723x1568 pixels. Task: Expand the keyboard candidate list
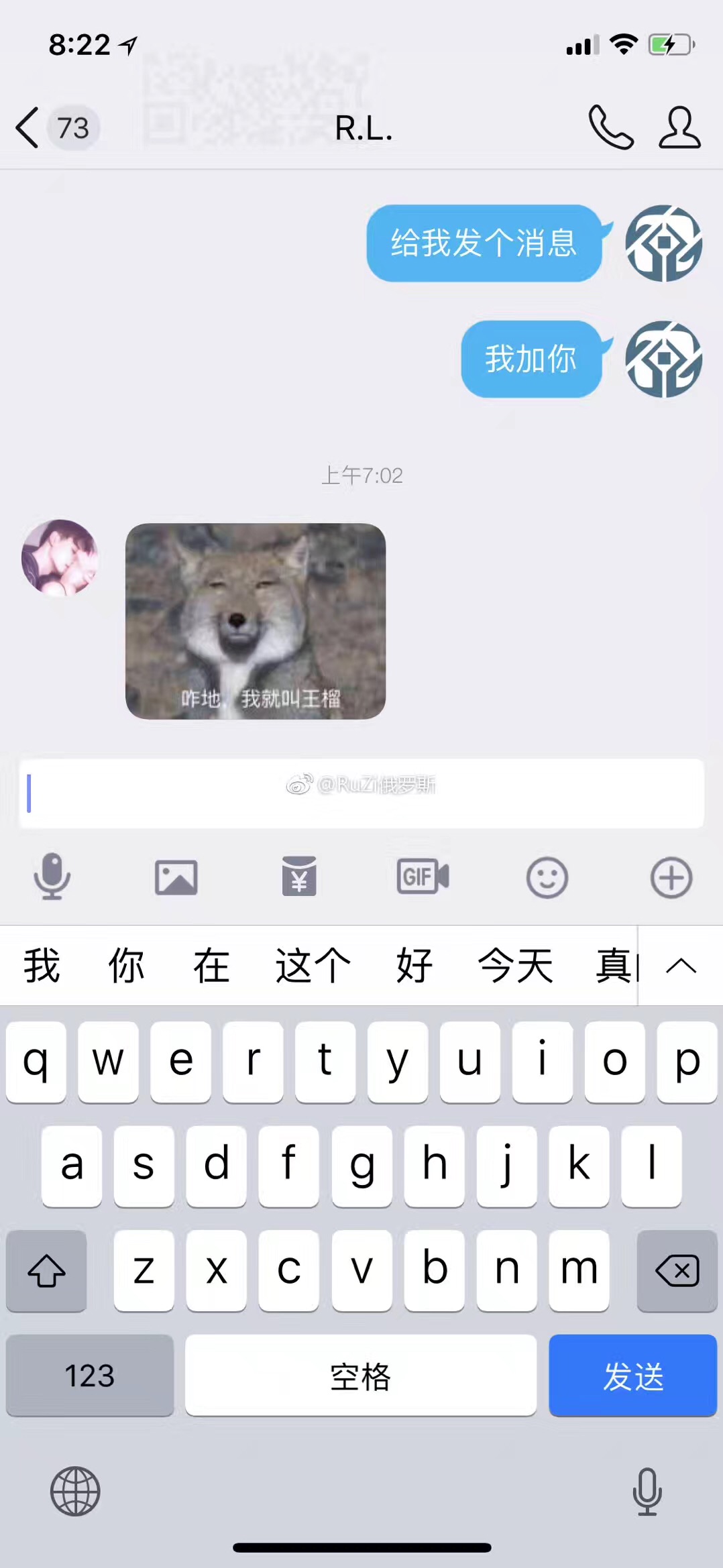pyautogui.click(x=681, y=966)
